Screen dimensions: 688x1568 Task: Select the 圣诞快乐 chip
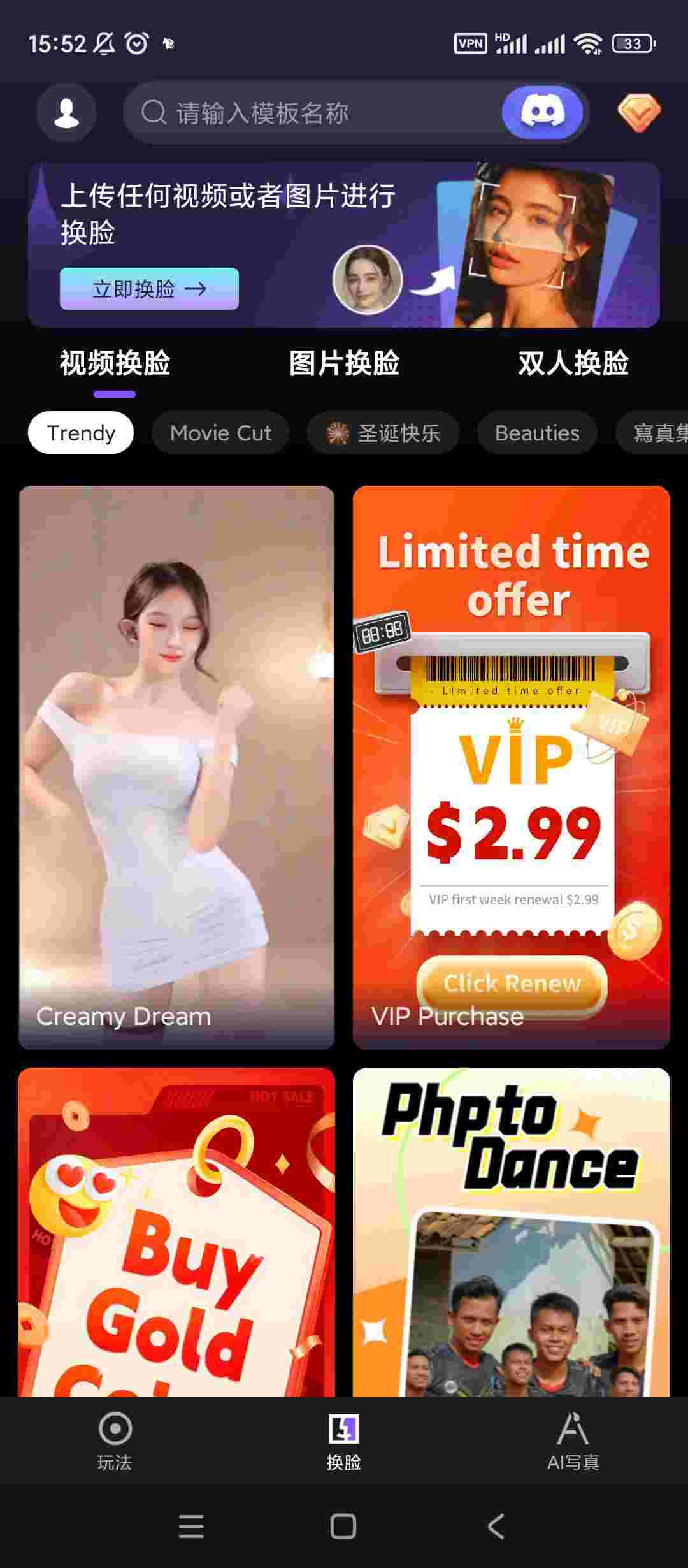click(x=383, y=433)
